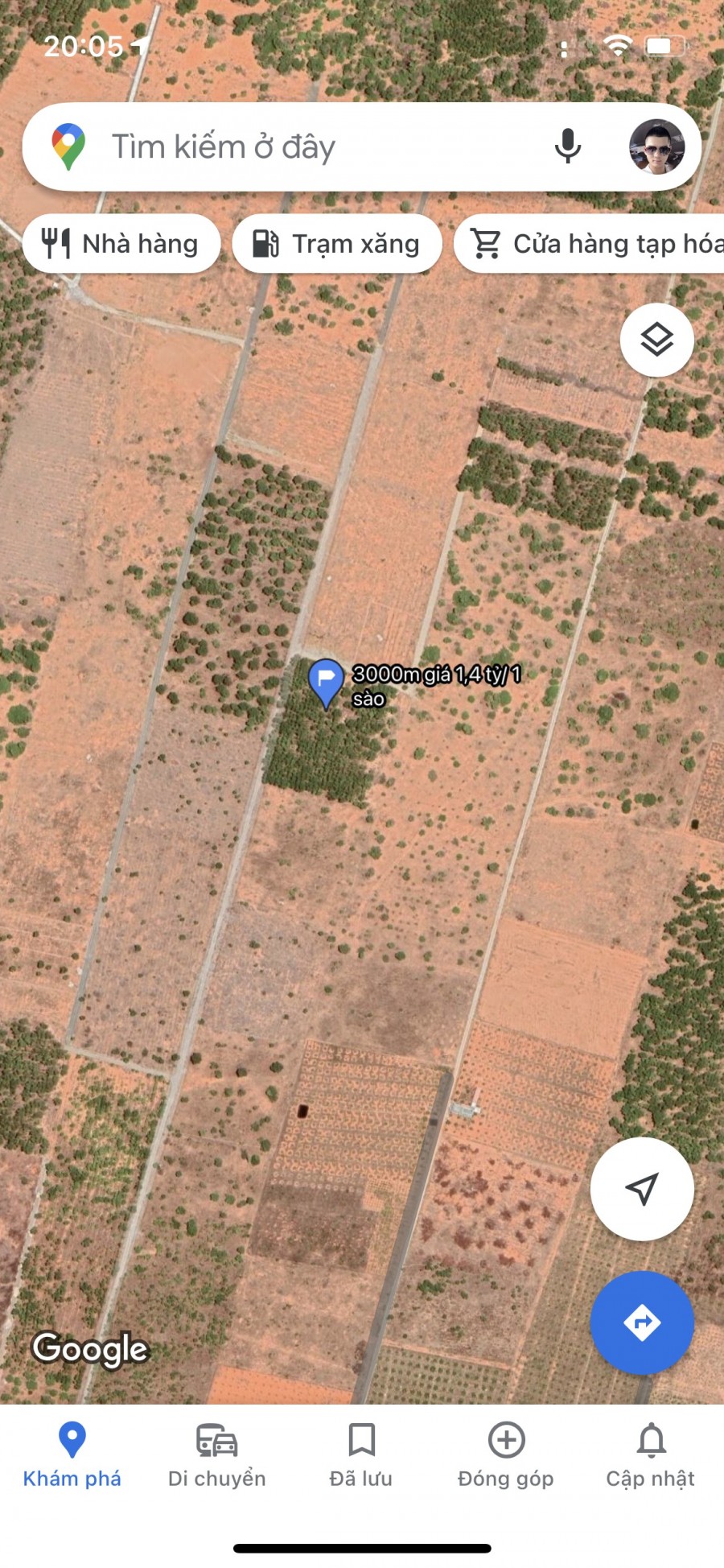
Task: Center map on my location
Action: coord(641,1188)
